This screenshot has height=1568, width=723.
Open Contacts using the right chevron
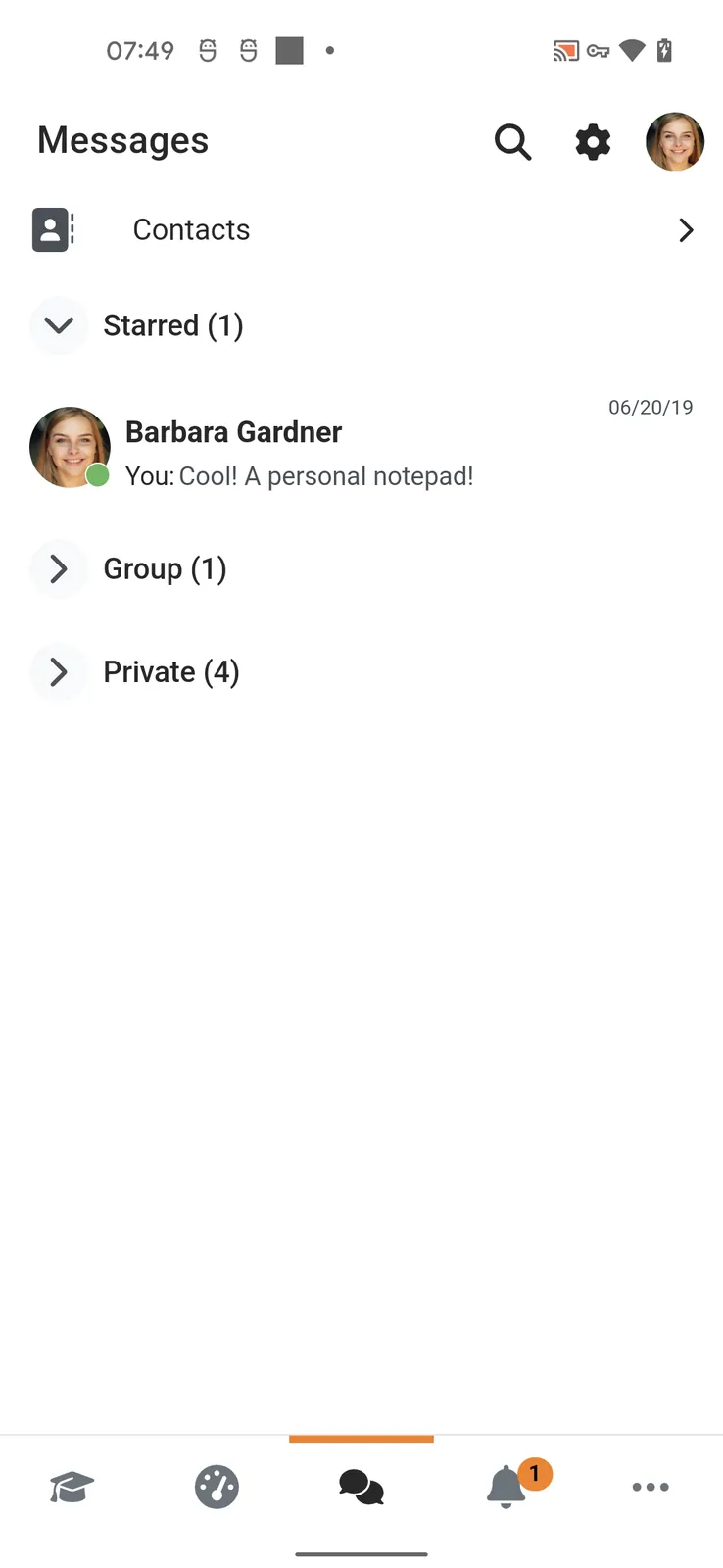(686, 229)
